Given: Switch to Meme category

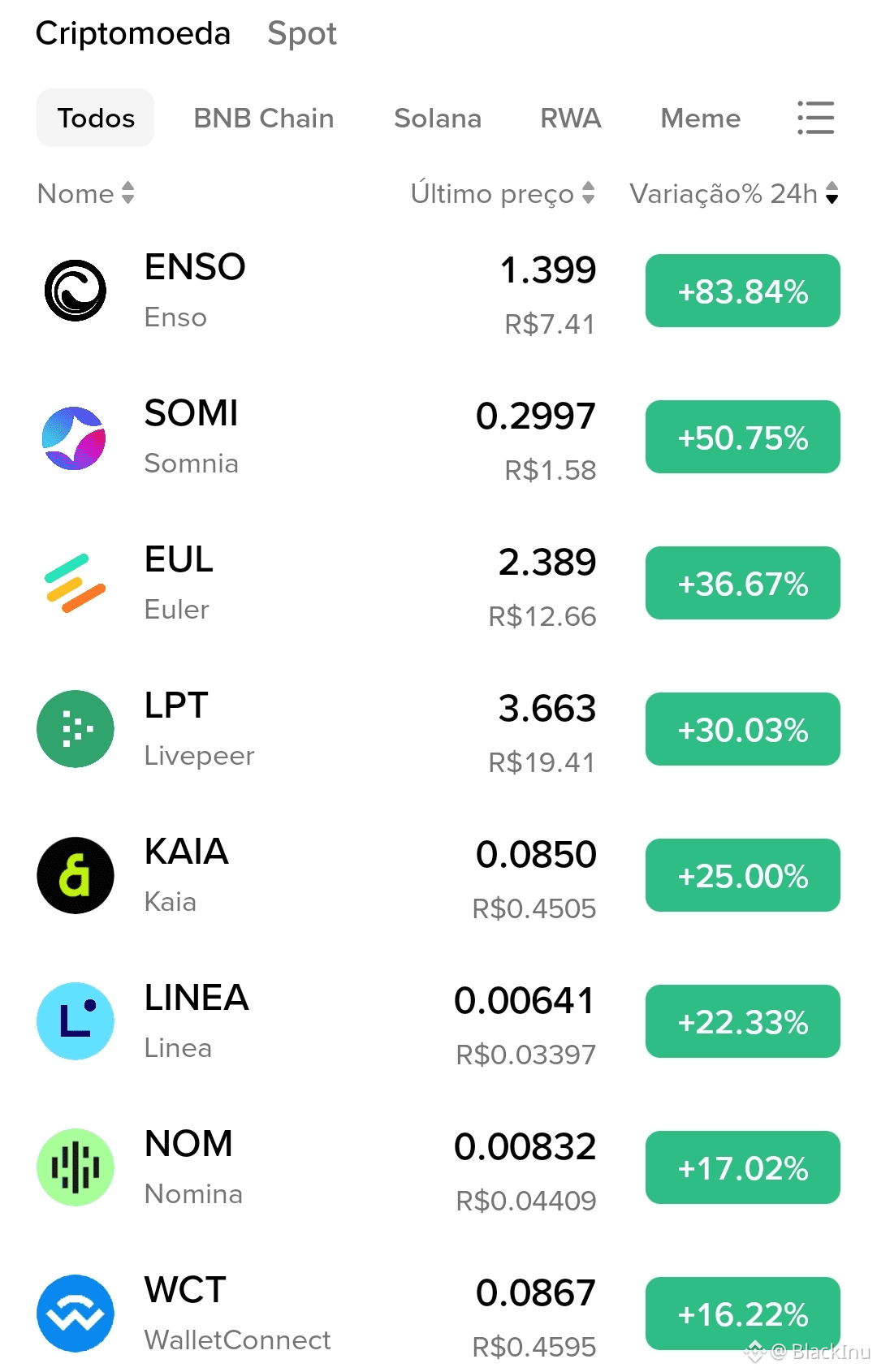Looking at the screenshot, I should pos(700,118).
